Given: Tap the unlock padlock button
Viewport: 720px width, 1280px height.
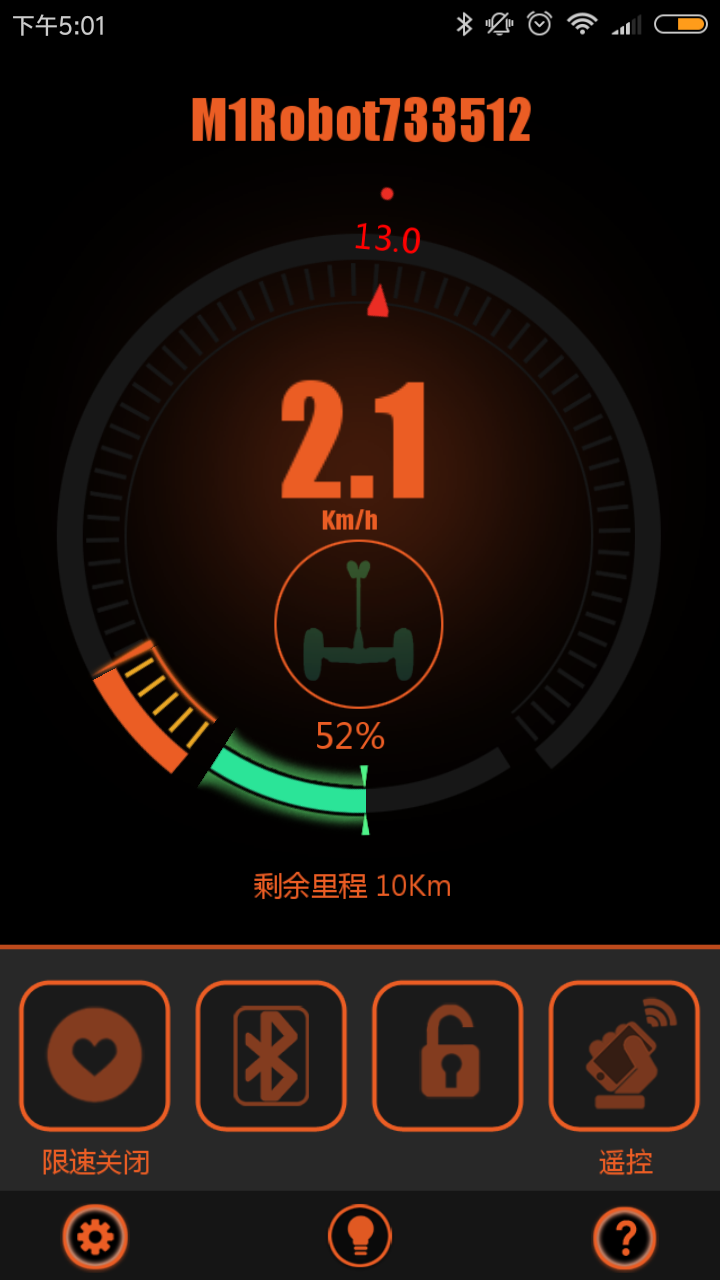Looking at the screenshot, I should click(x=448, y=1055).
